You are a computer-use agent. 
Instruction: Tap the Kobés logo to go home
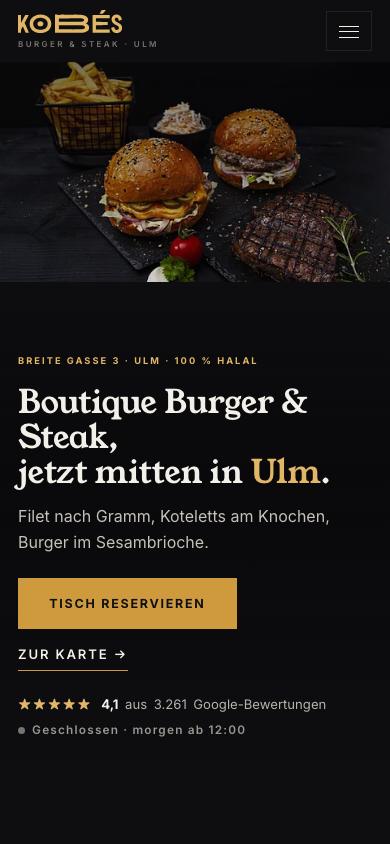coord(88,30)
